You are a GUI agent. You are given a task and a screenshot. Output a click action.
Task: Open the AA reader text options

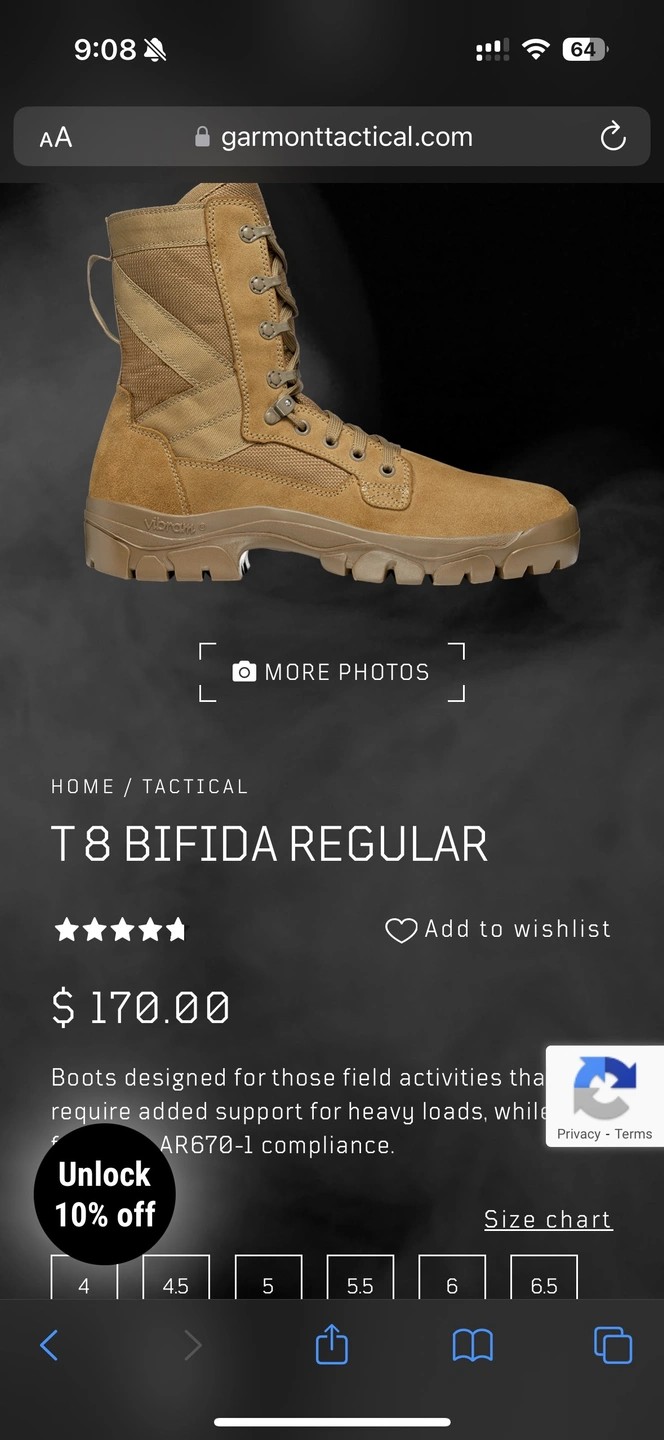click(56, 137)
